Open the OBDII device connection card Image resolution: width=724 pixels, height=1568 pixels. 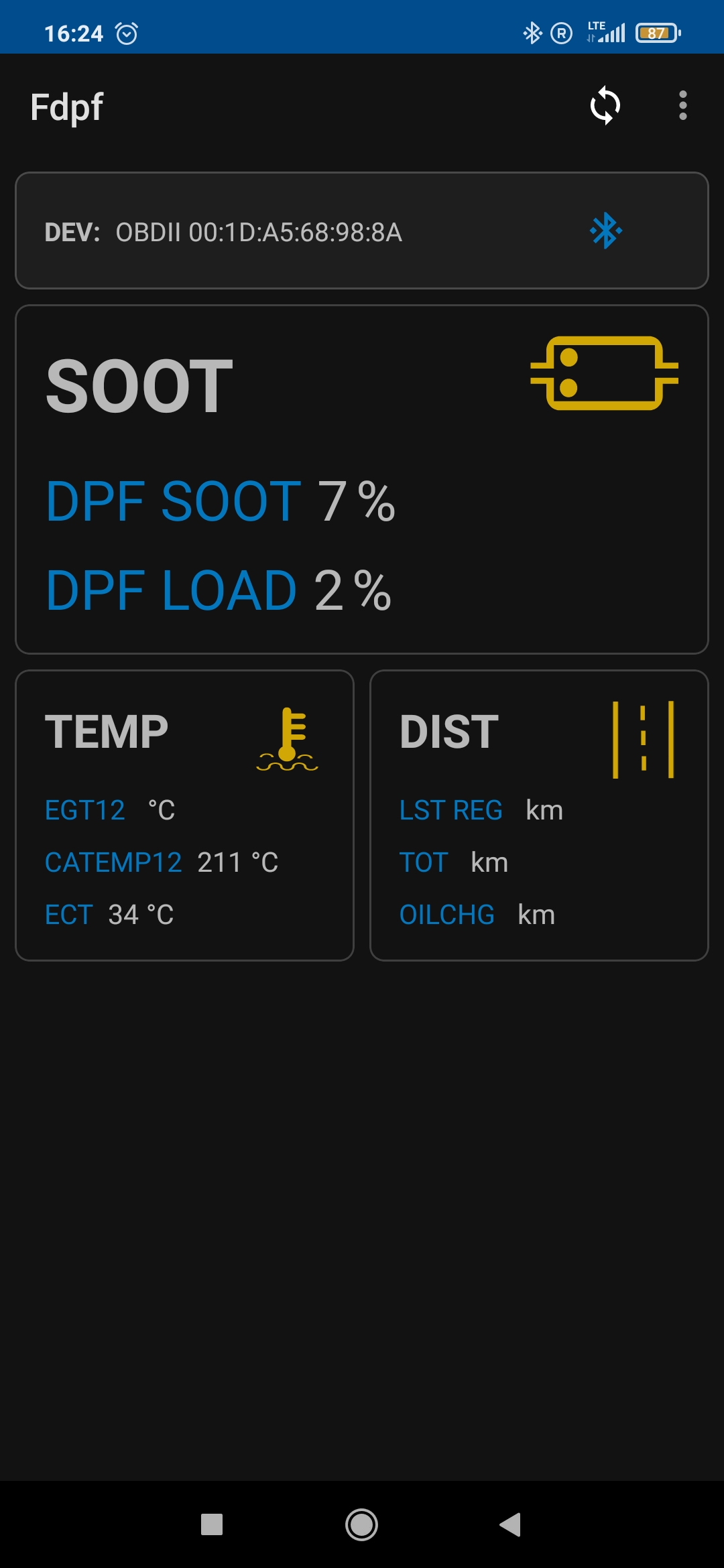coord(362,231)
